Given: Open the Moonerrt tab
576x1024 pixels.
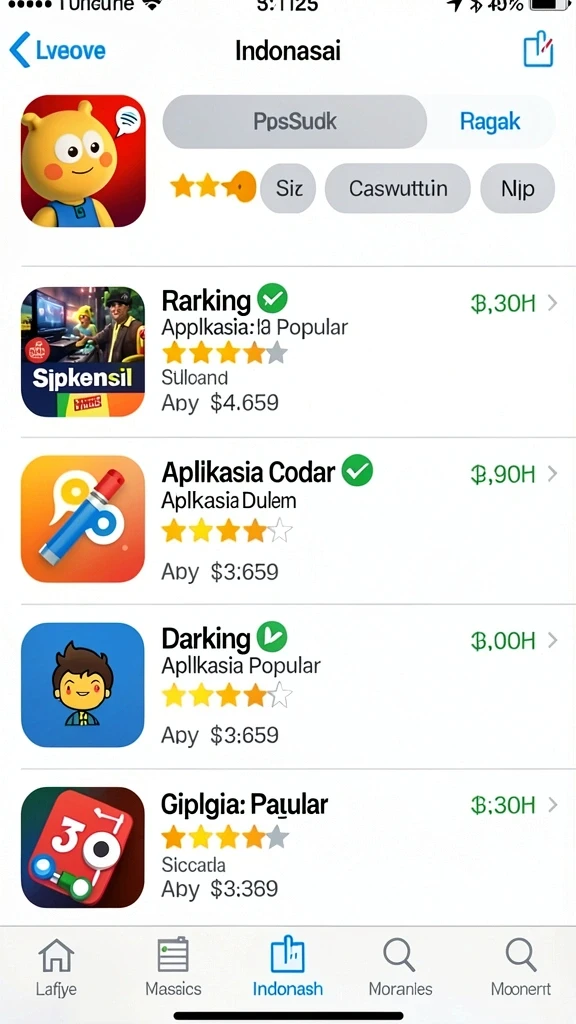Looking at the screenshot, I should (x=520, y=967).
